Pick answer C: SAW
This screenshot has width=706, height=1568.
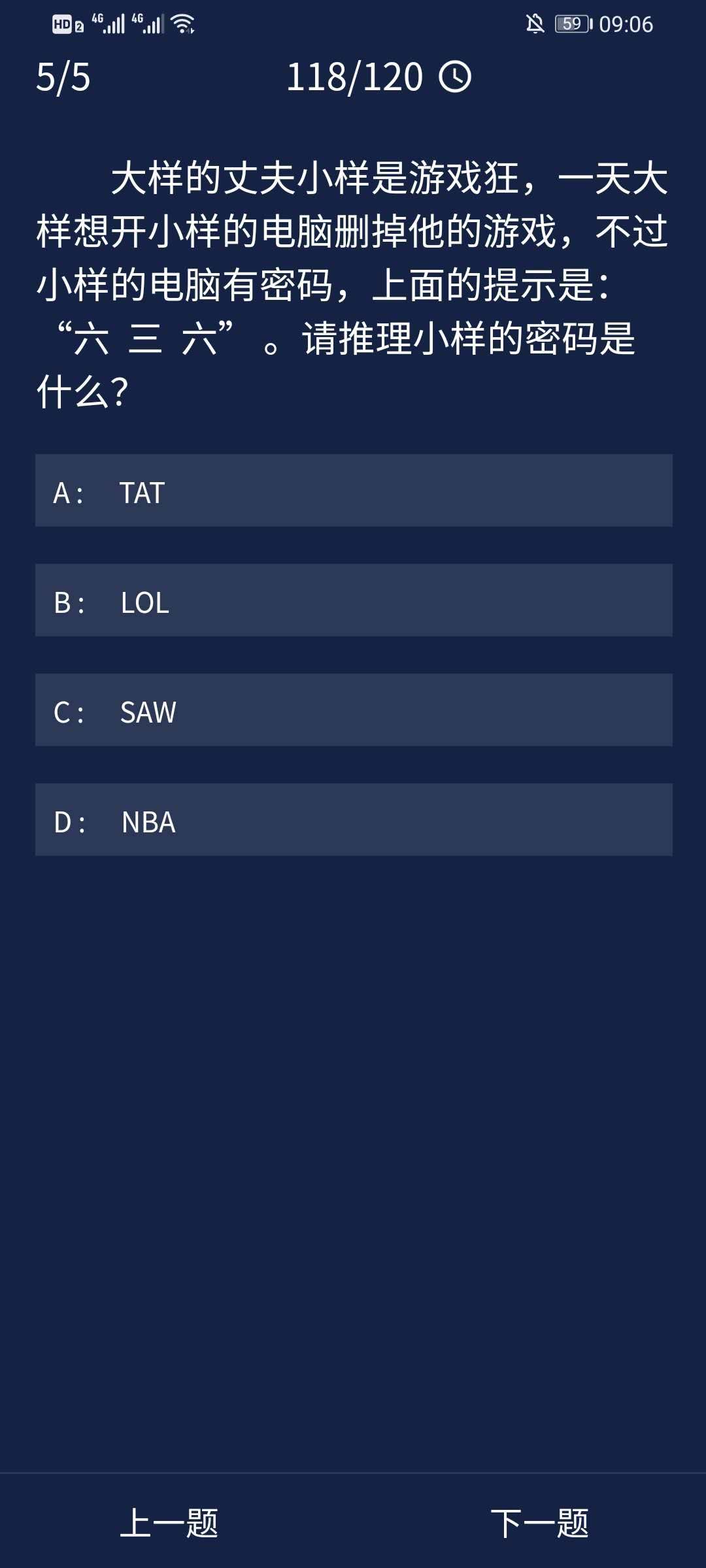353,710
